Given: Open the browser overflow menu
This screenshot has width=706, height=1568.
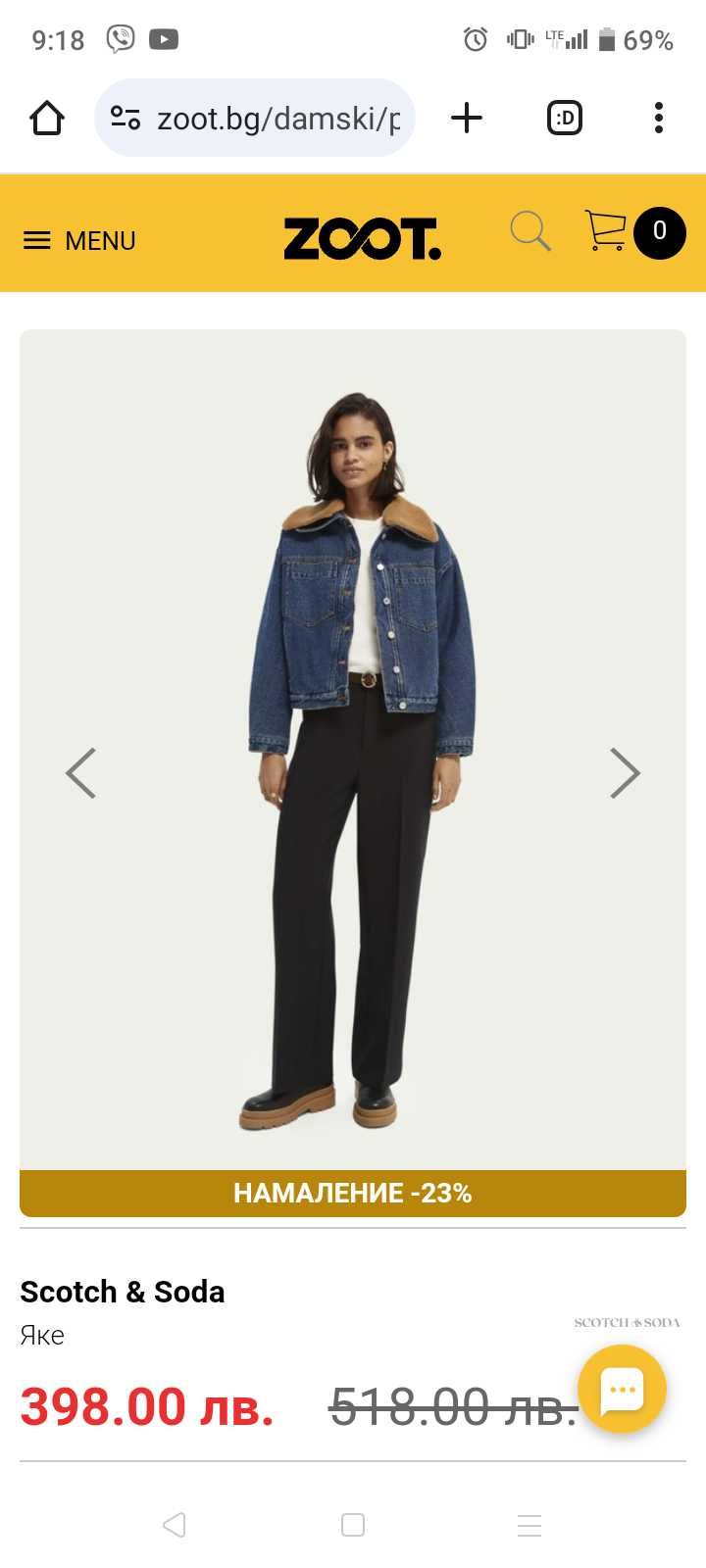Looking at the screenshot, I should click(658, 119).
